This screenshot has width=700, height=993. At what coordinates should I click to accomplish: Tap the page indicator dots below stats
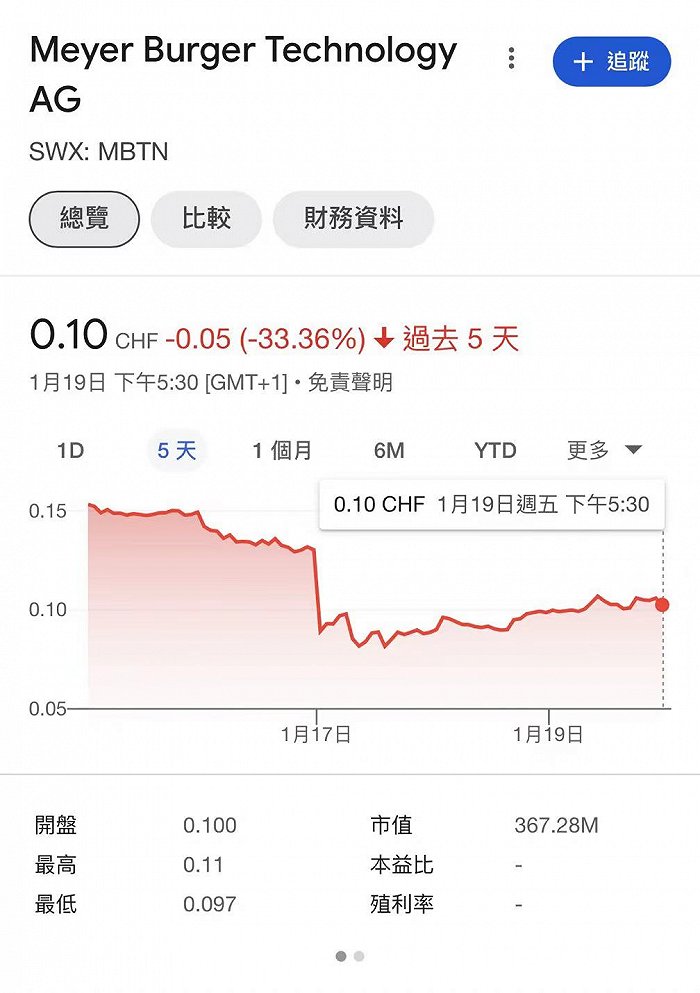click(350, 956)
